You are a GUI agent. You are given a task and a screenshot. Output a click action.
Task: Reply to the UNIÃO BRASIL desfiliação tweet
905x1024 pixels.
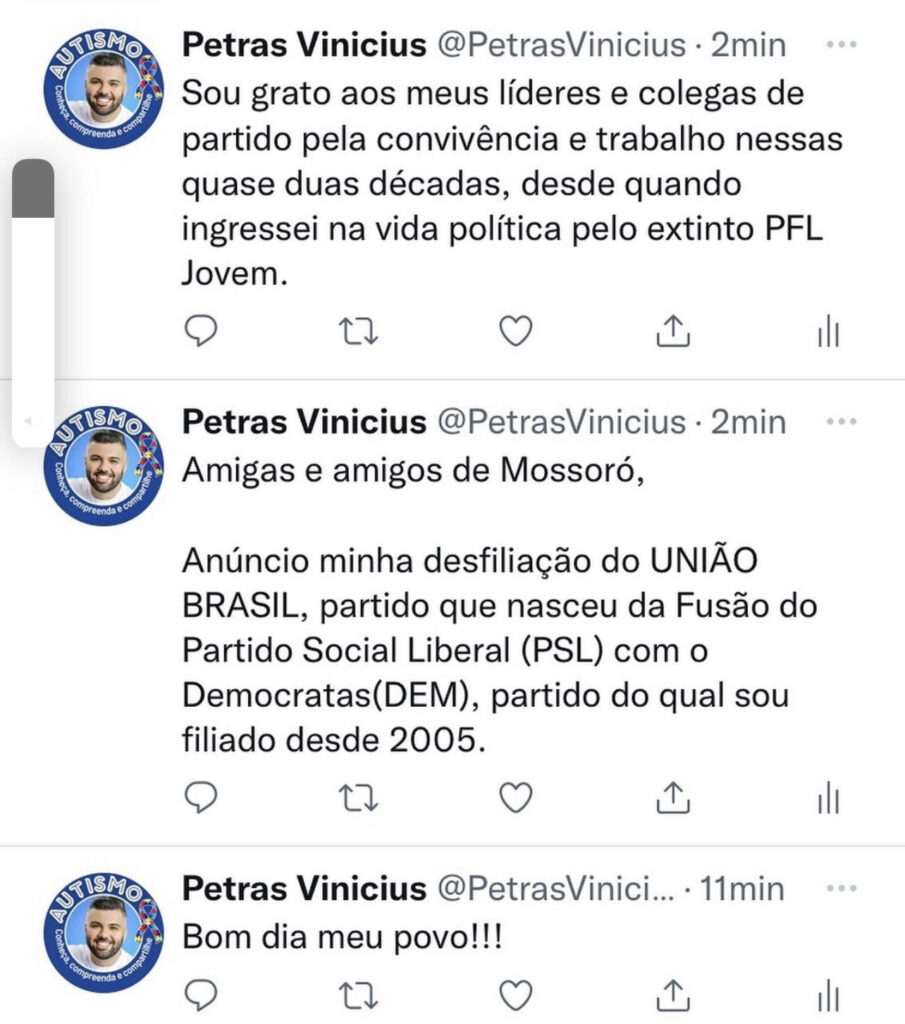coord(202,797)
